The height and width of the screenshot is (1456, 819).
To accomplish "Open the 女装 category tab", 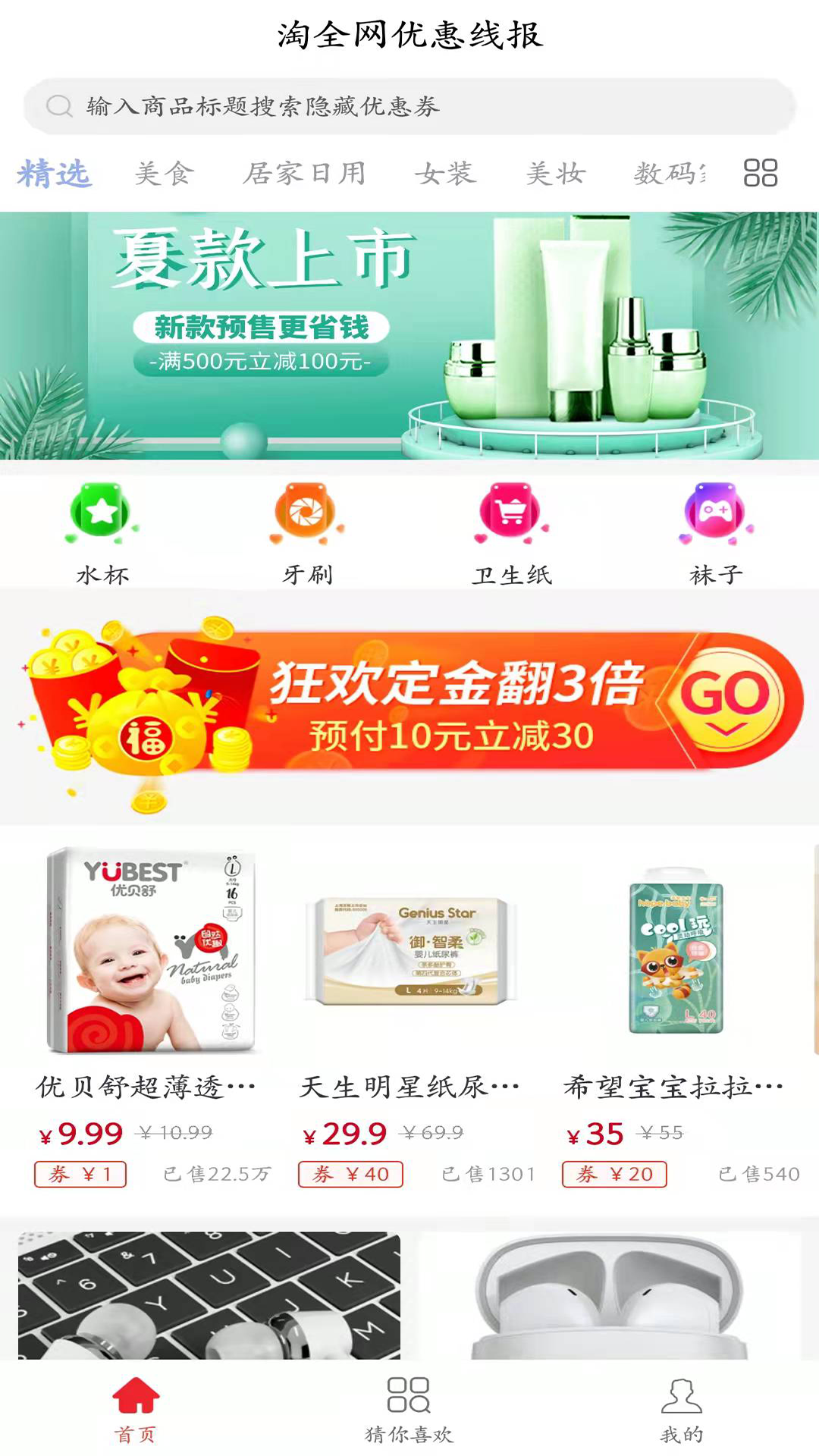I will click(x=446, y=174).
